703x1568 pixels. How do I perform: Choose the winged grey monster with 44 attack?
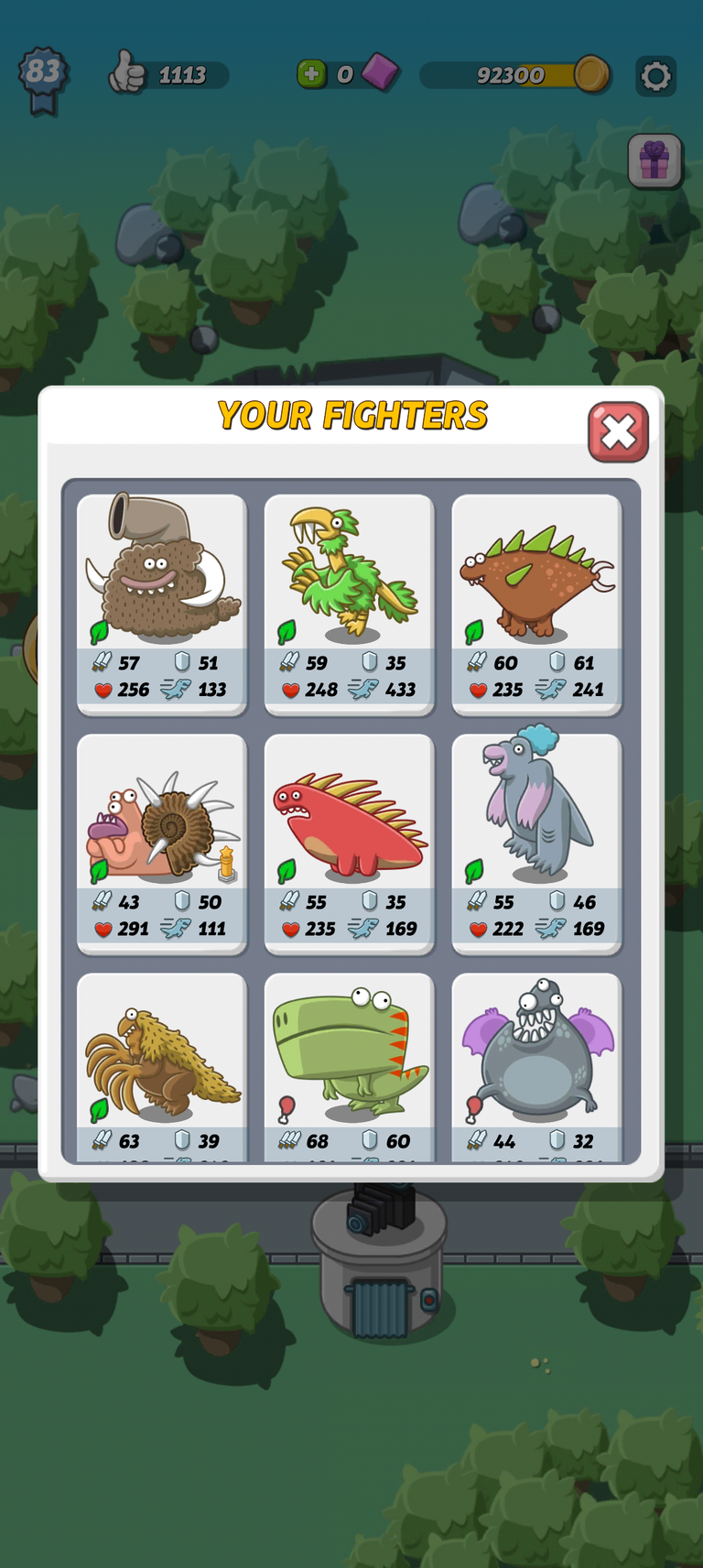(x=536, y=1068)
